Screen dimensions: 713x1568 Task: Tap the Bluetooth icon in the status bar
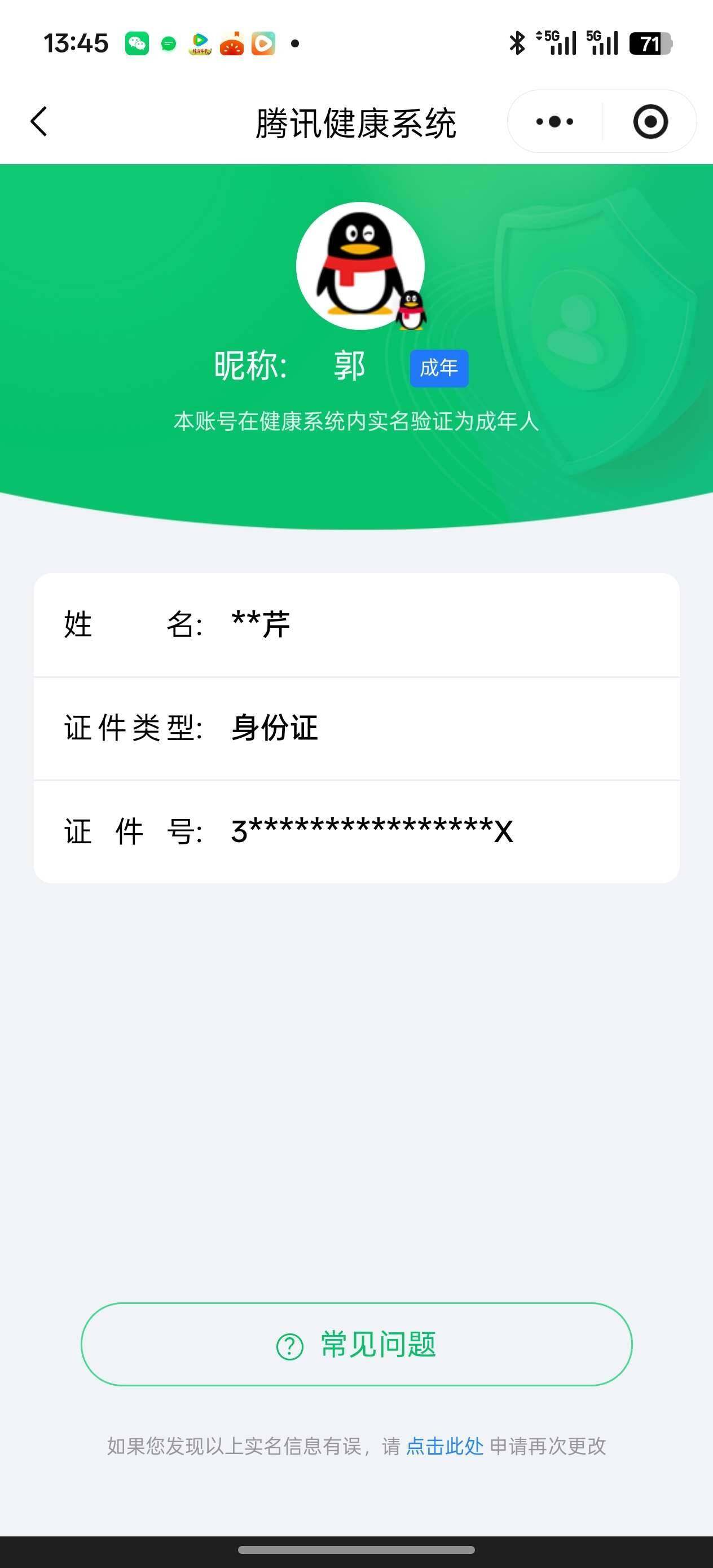(x=517, y=43)
